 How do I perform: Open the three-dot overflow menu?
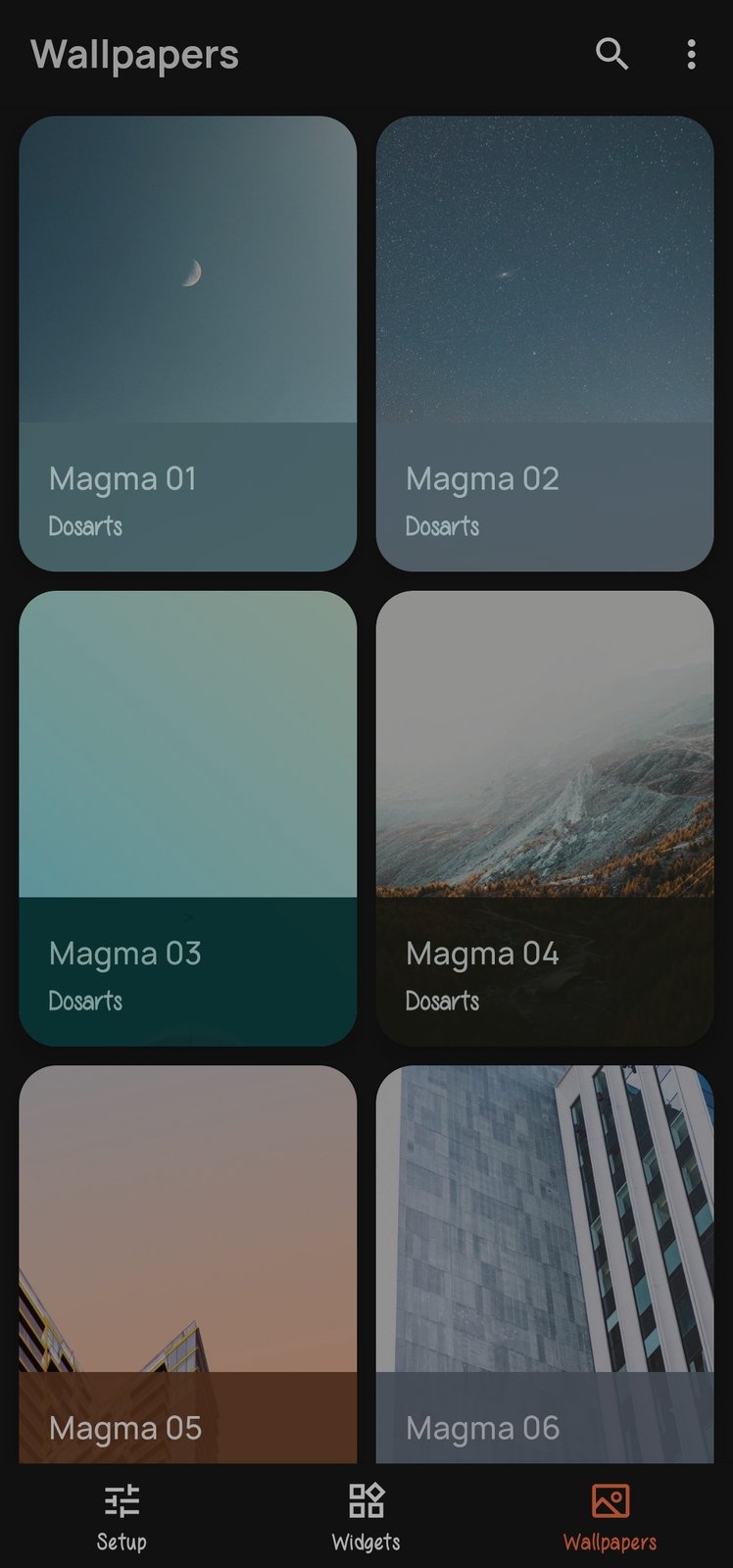click(x=691, y=54)
